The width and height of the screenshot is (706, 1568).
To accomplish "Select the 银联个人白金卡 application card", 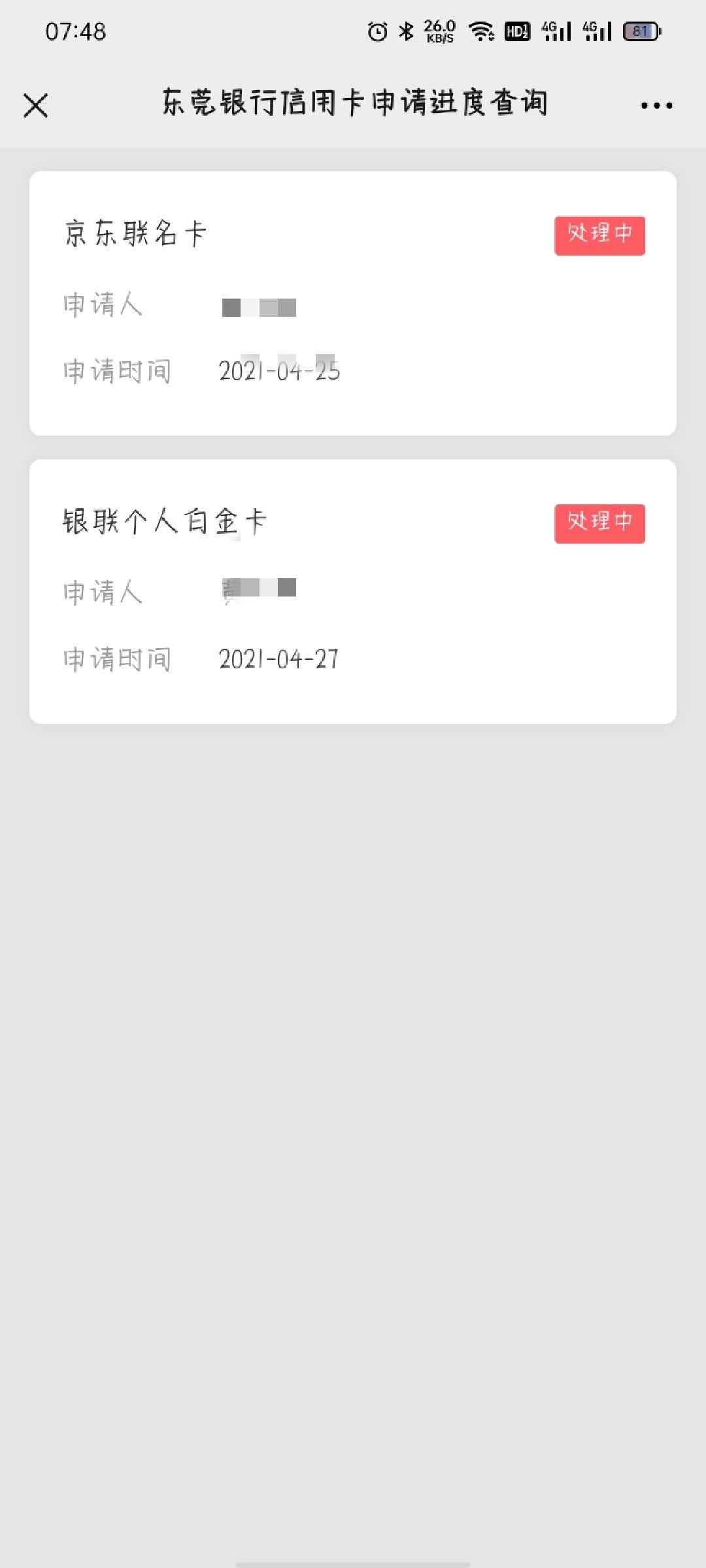I will pyautogui.click(x=353, y=588).
